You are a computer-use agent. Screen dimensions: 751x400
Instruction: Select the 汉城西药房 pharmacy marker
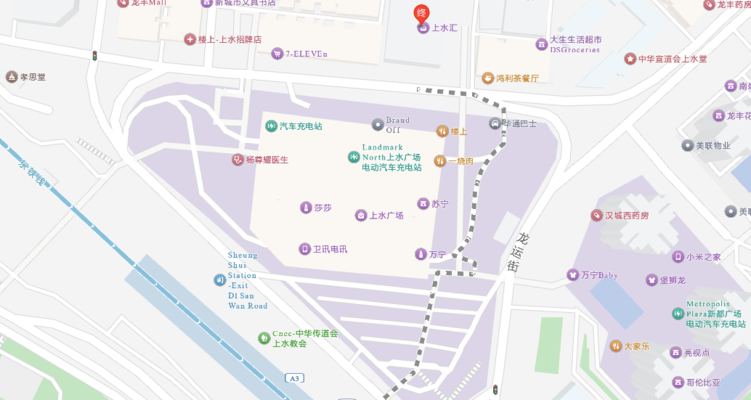(x=597, y=215)
